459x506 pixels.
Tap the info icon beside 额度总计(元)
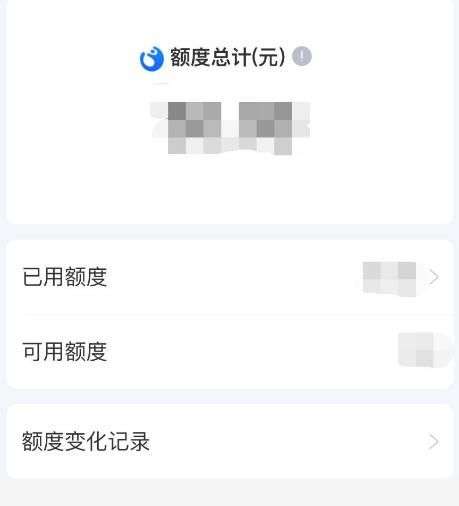302,56
